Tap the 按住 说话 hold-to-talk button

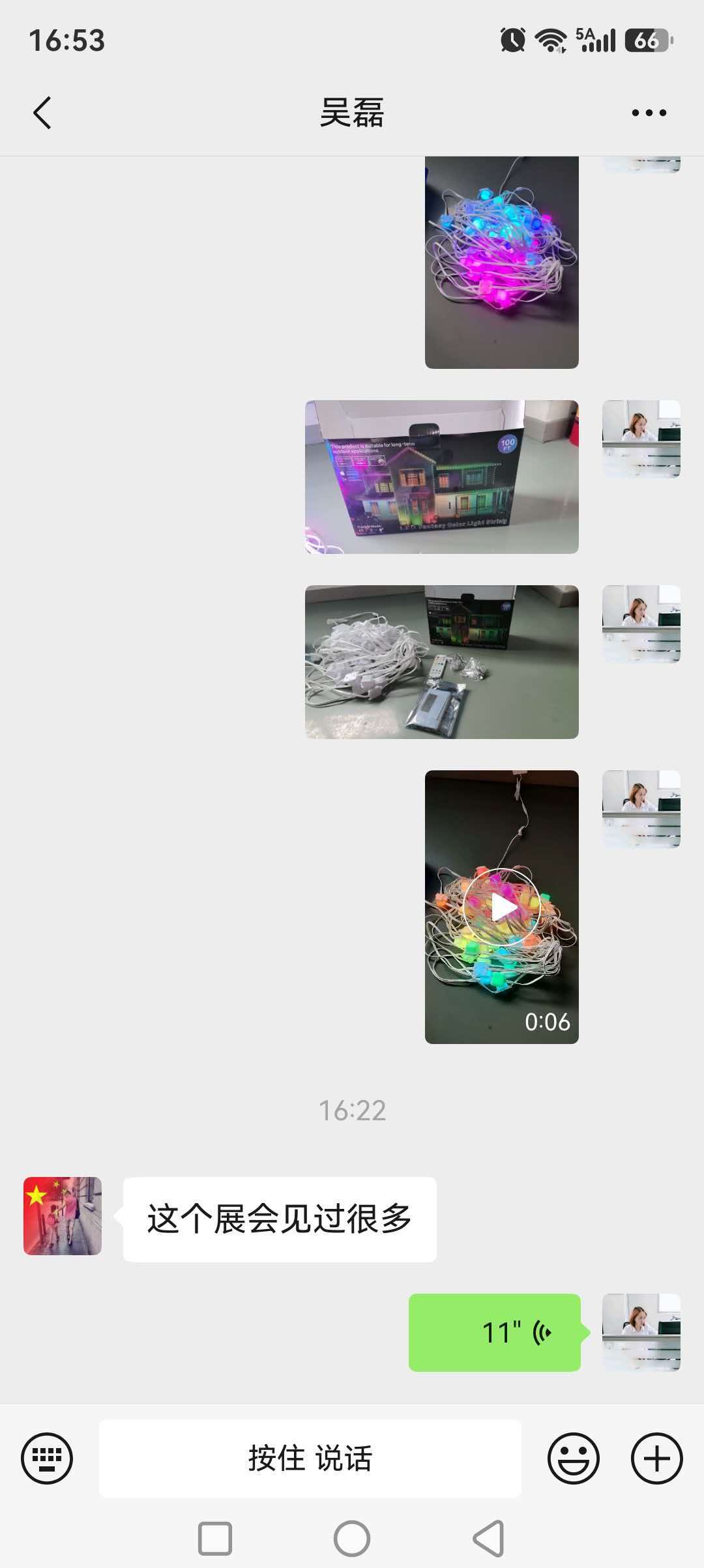(310, 1459)
